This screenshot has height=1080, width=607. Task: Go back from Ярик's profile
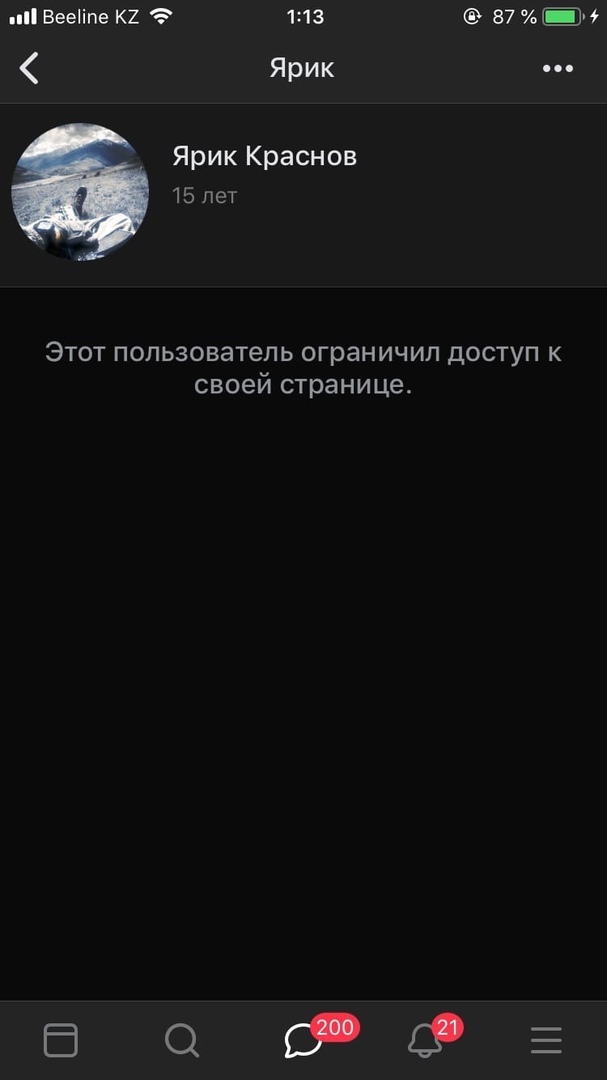(30, 68)
